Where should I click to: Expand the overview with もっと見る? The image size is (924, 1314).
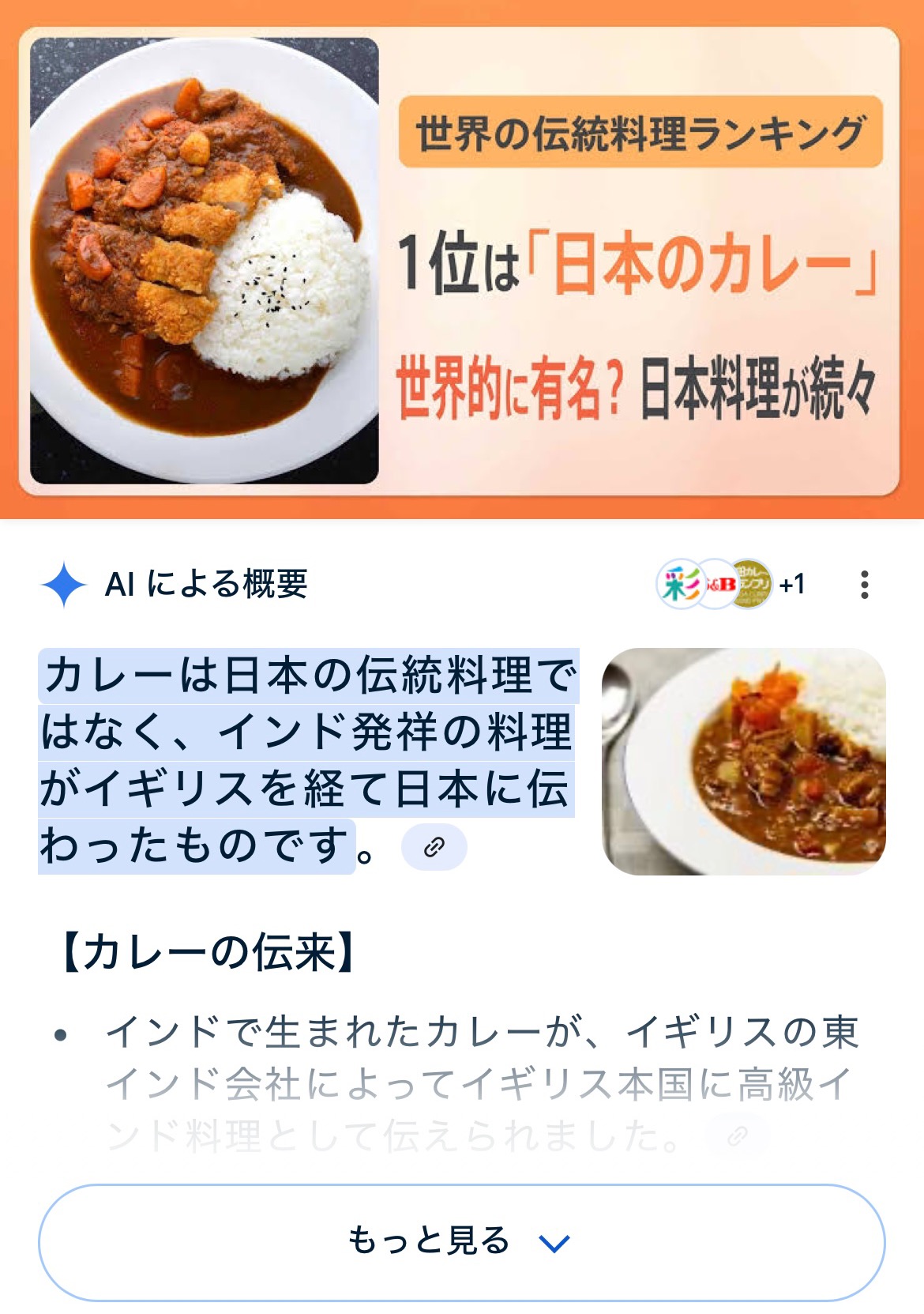[461, 1241]
